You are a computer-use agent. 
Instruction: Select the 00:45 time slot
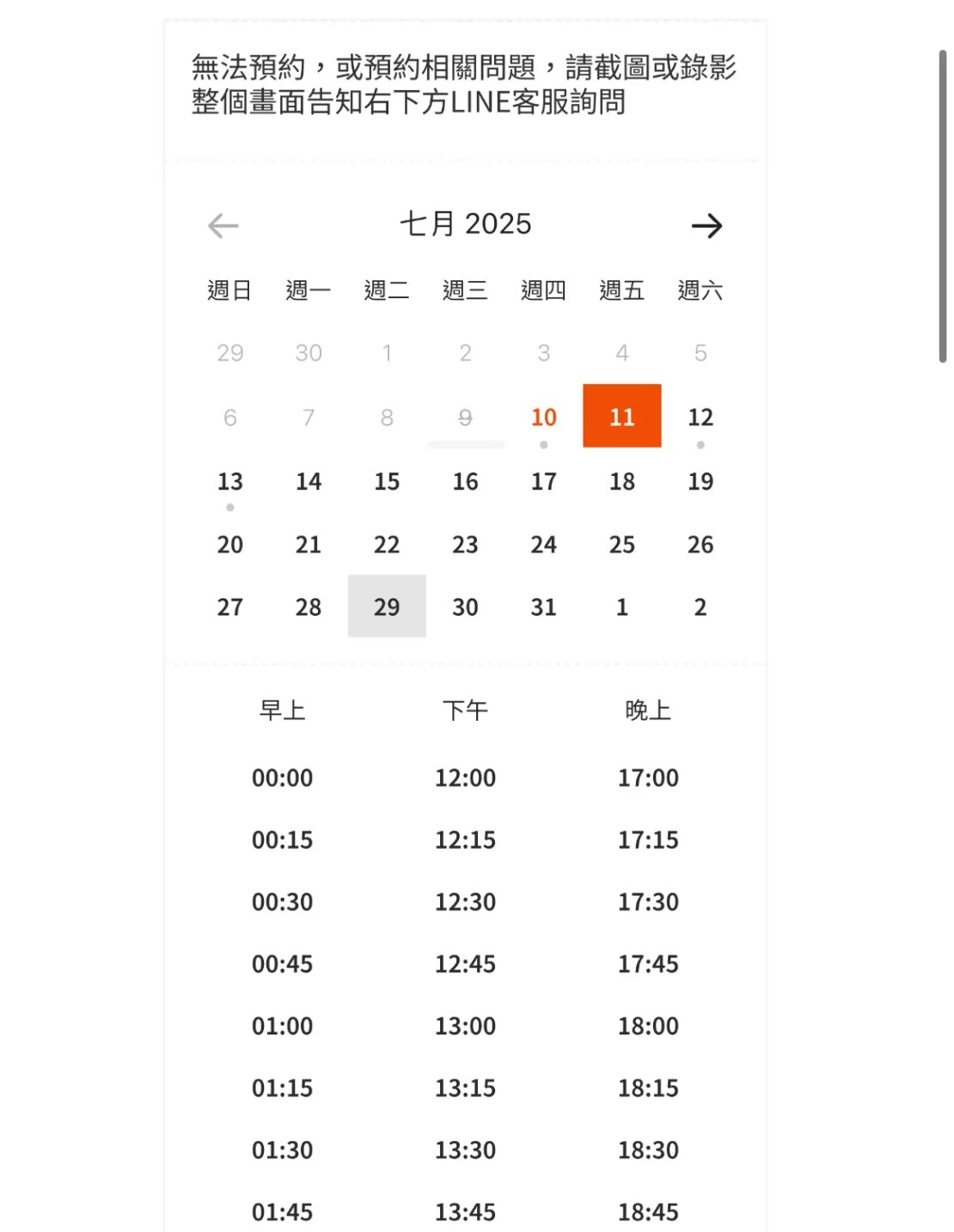click(x=282, y=964)
